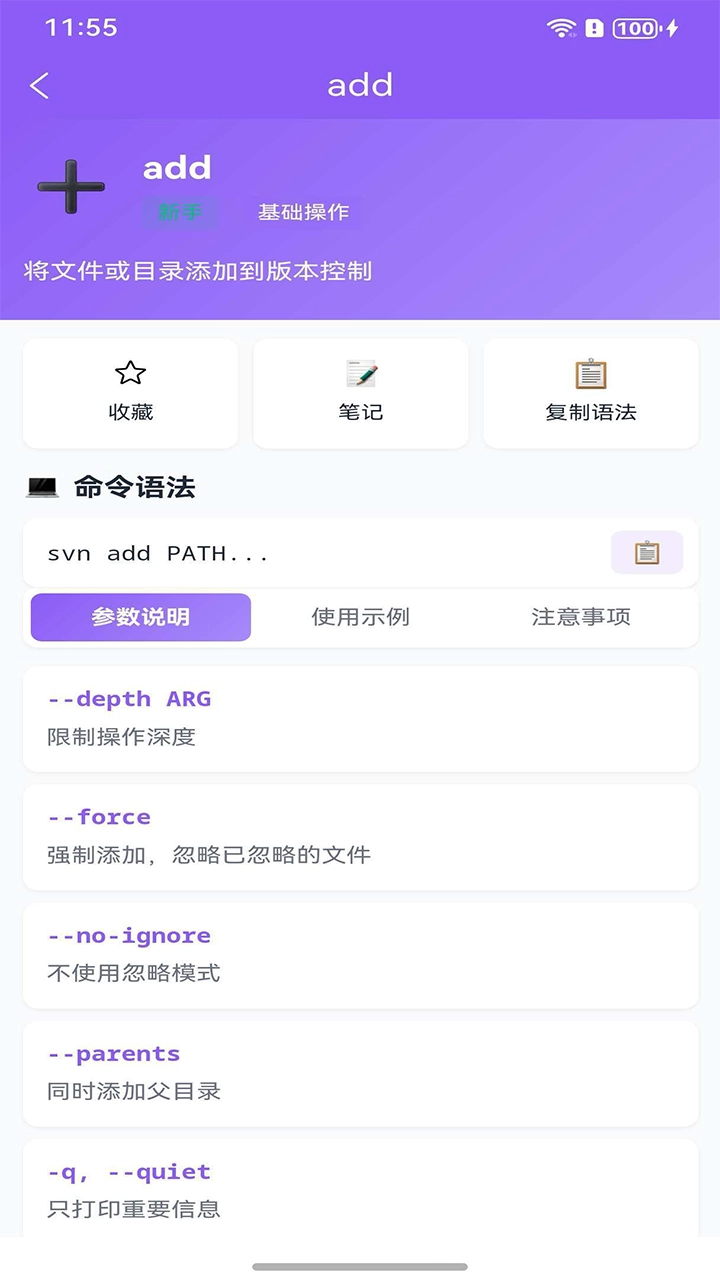The image size is (720, 1280).
Task: Tap the Wi-Fi icon in the status bar
Action: [560, 28]
